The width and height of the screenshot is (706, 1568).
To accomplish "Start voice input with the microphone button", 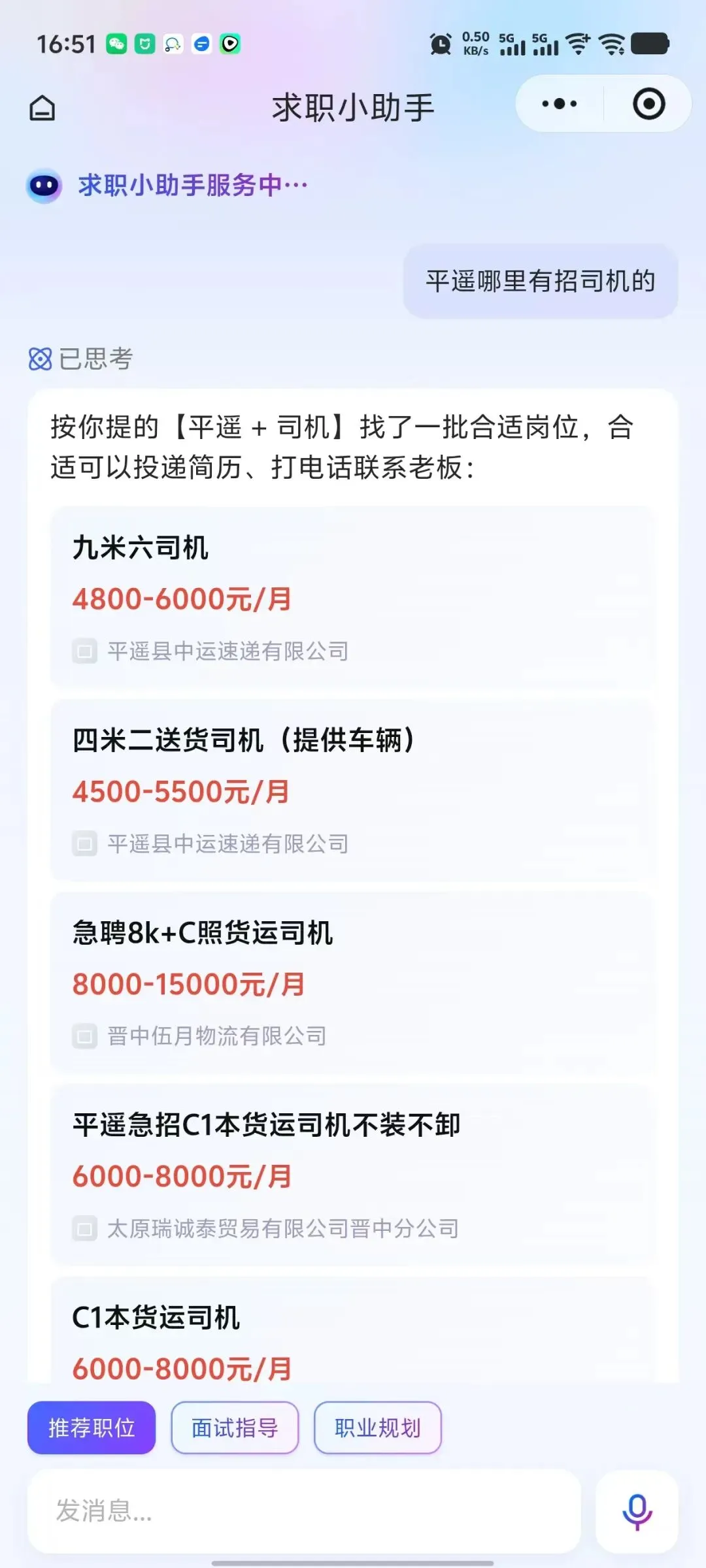I will click(x=637, y=1511).
